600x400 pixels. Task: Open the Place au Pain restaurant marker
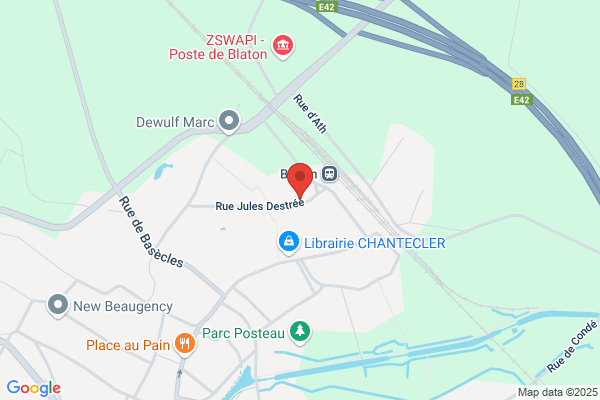185,344
